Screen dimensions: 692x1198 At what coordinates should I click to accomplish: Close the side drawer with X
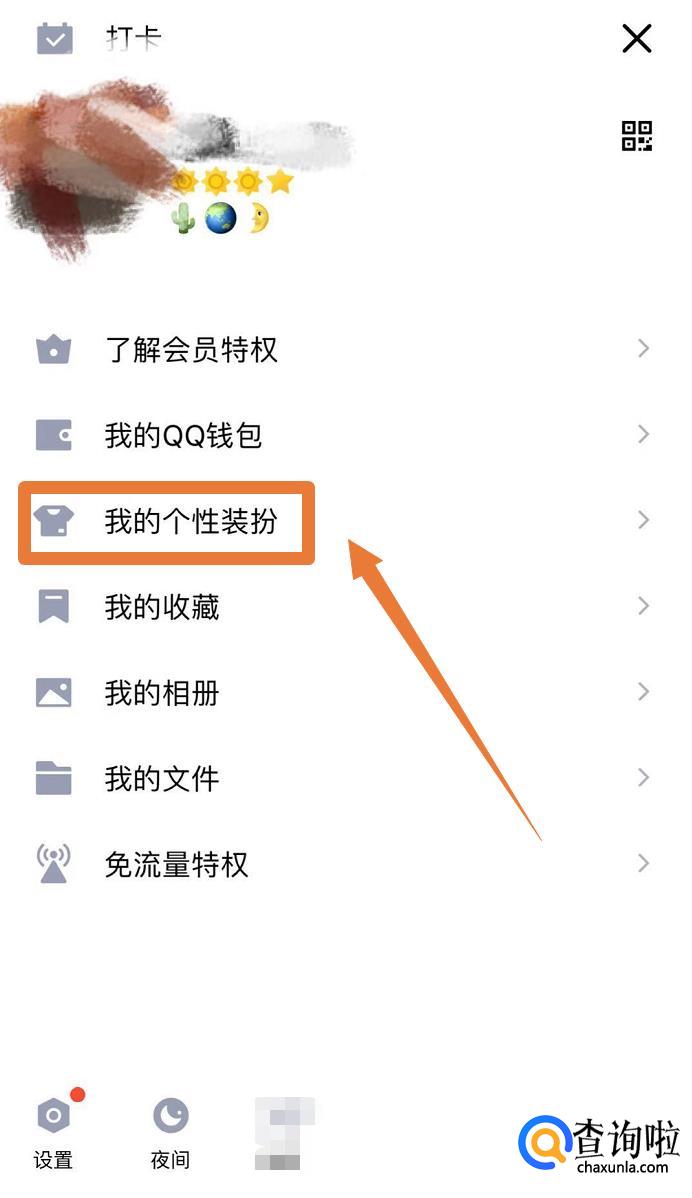(x=636, y=38)
